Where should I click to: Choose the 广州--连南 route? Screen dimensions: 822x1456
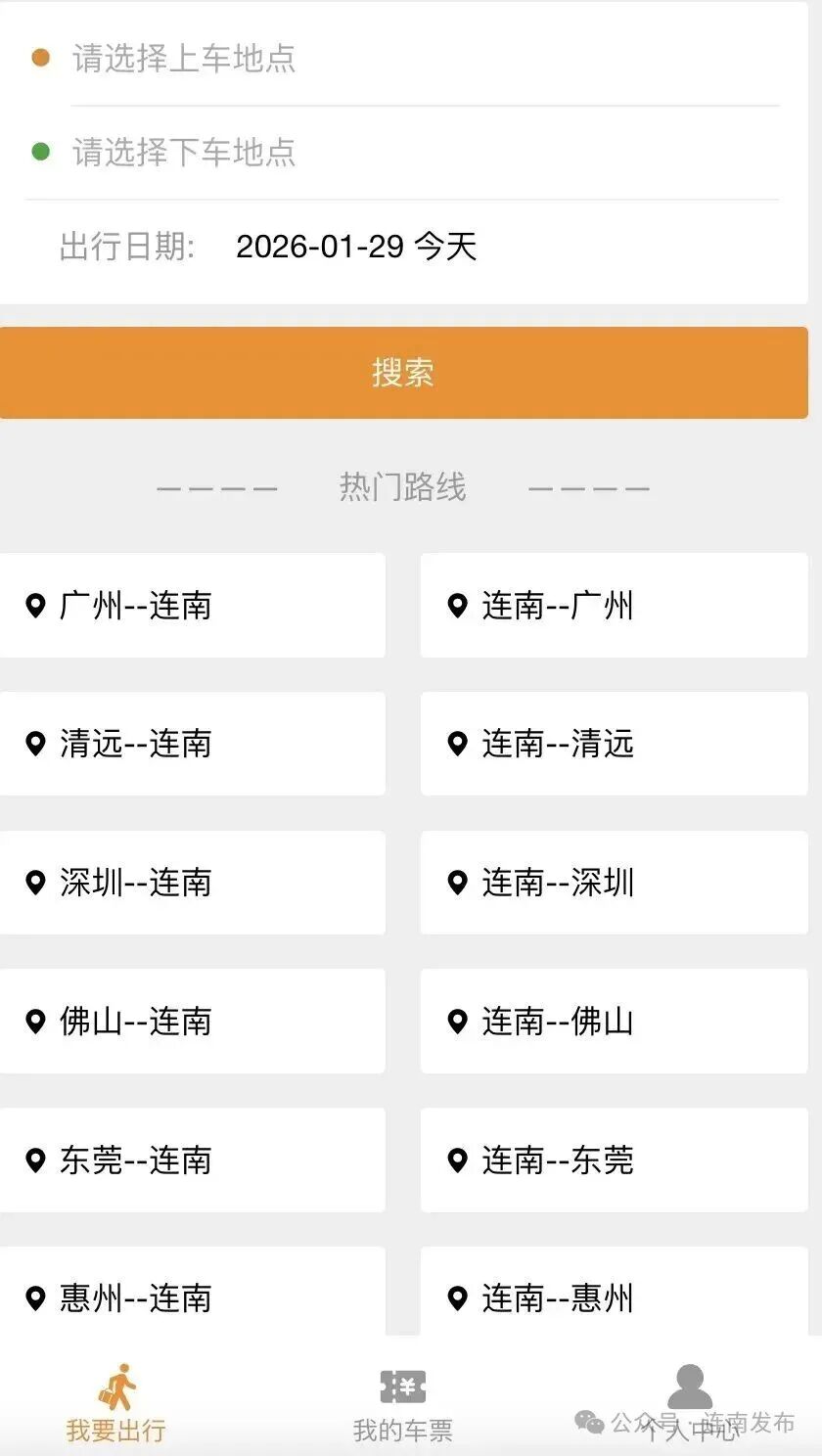(192, 606)
